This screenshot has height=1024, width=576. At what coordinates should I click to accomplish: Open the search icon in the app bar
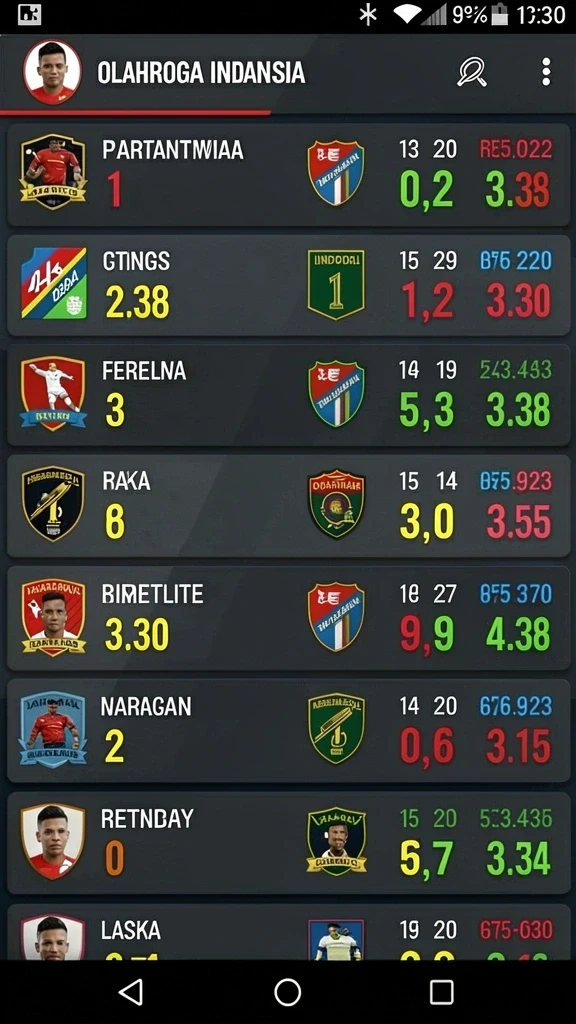472,72
